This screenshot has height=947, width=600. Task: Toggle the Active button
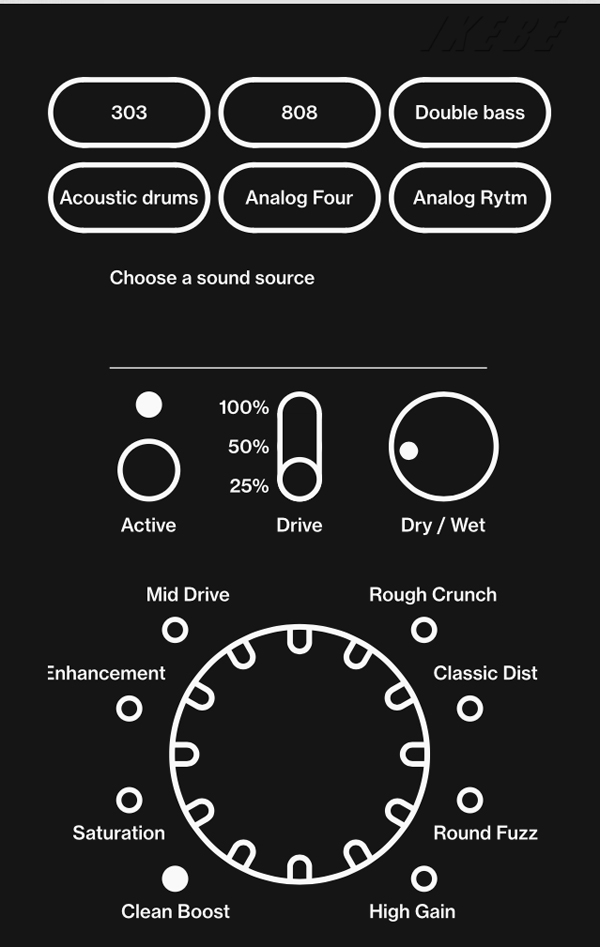click(149, 470)
